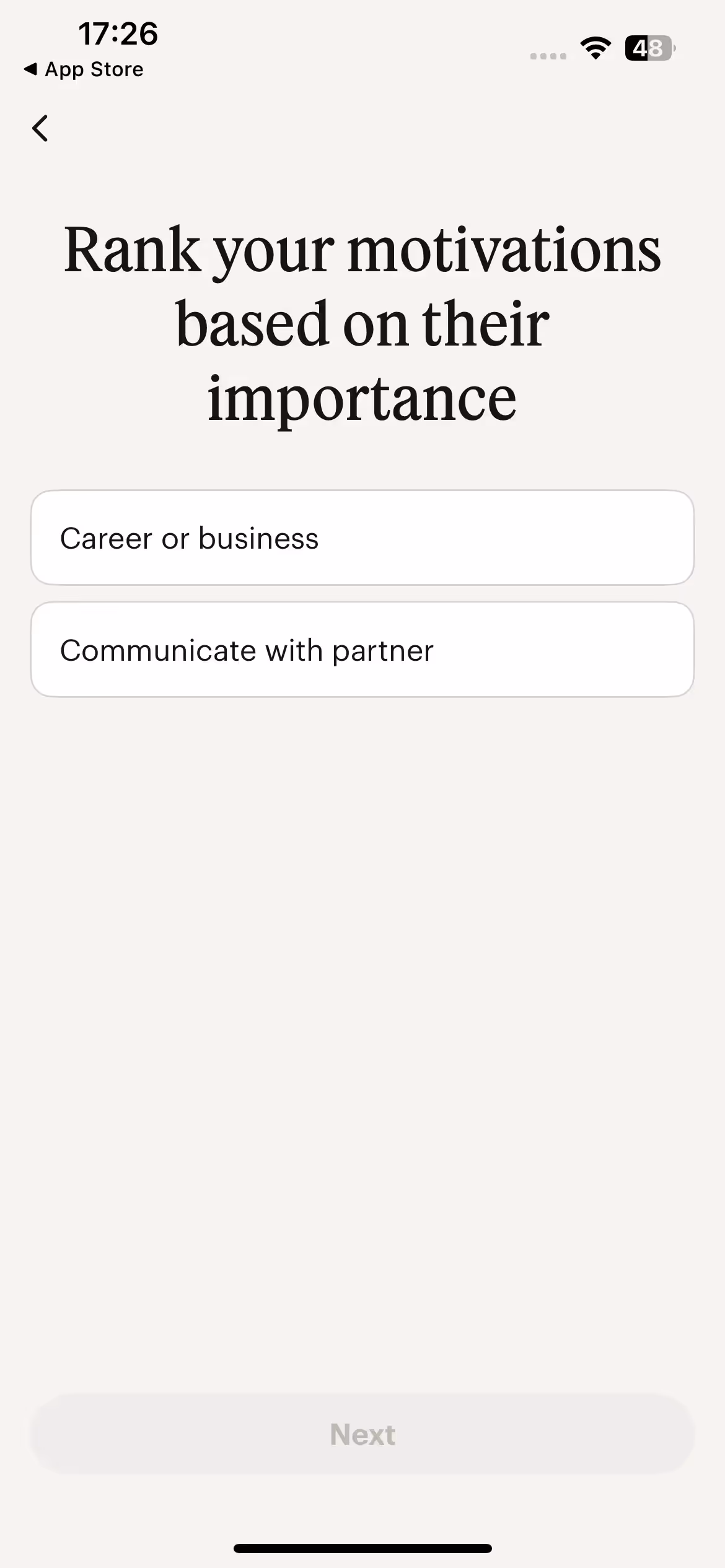The image size is (725, 1568).
Task: Select the Career or business motivation
Action: (x=362, y=538)
